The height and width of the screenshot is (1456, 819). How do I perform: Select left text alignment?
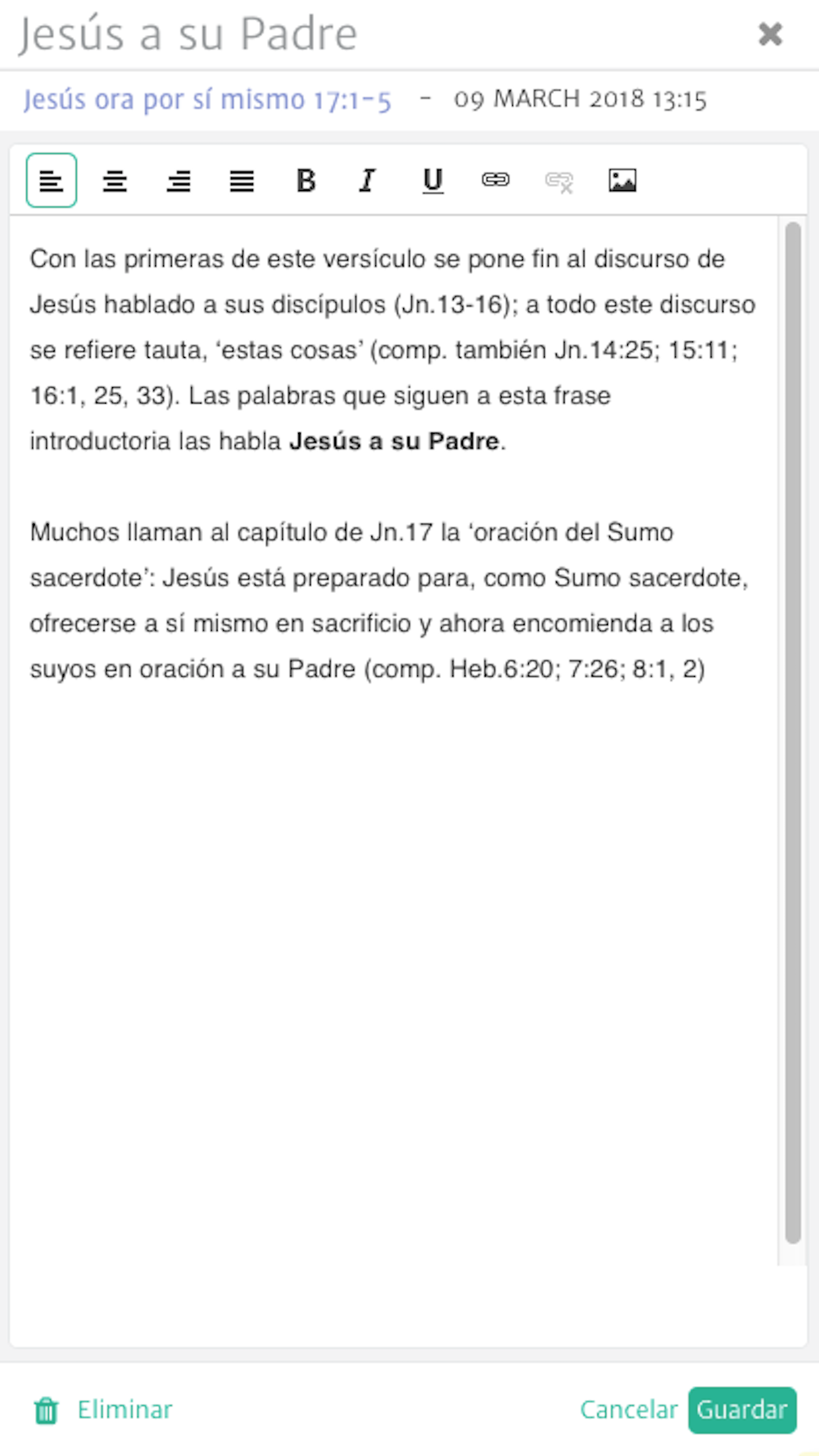click(51, 180)
